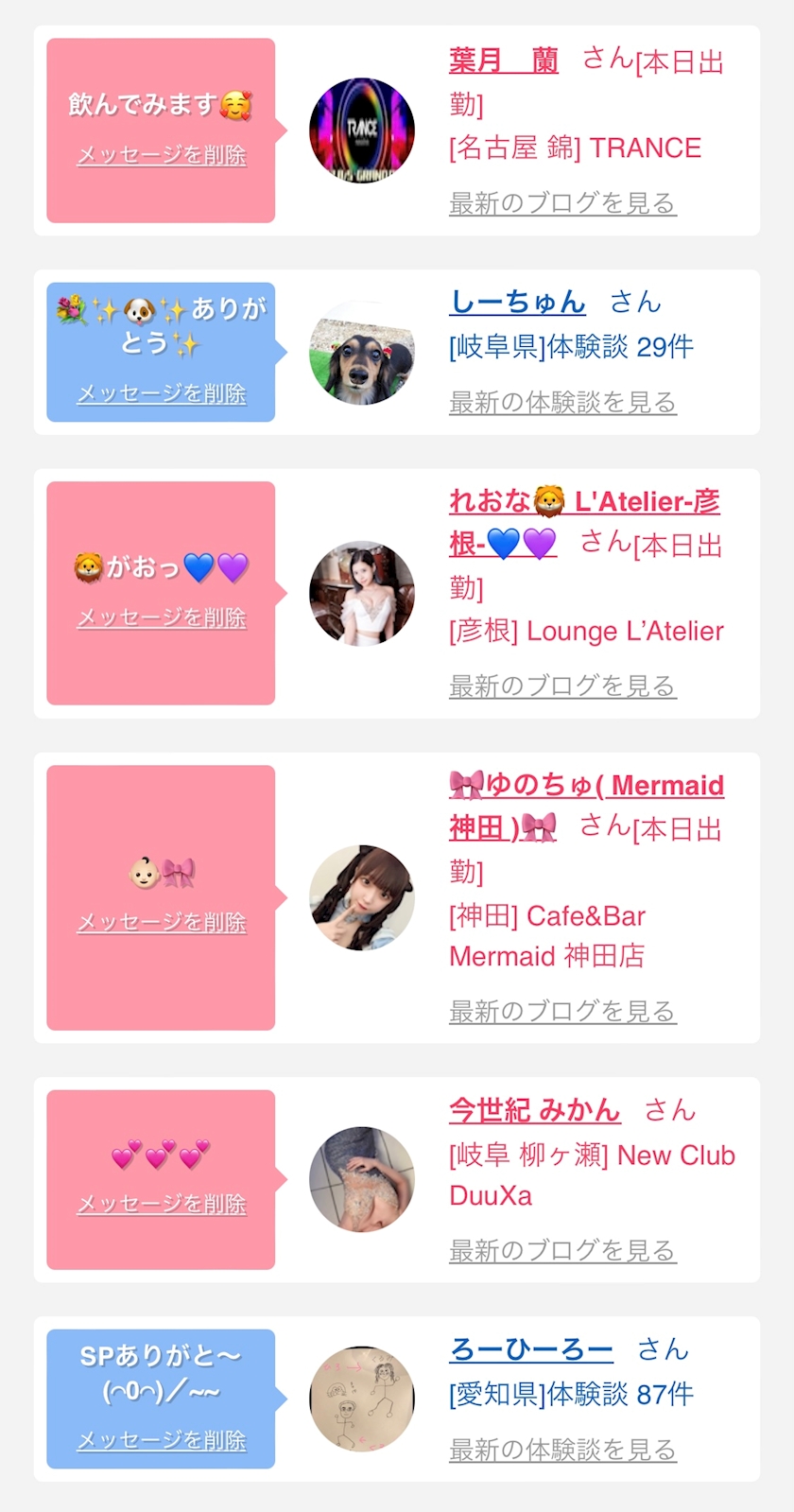Tap 葉月 蘭's TRANCE avatar
The width and height of the screenshot is (794, 1512).
point(362,130)
